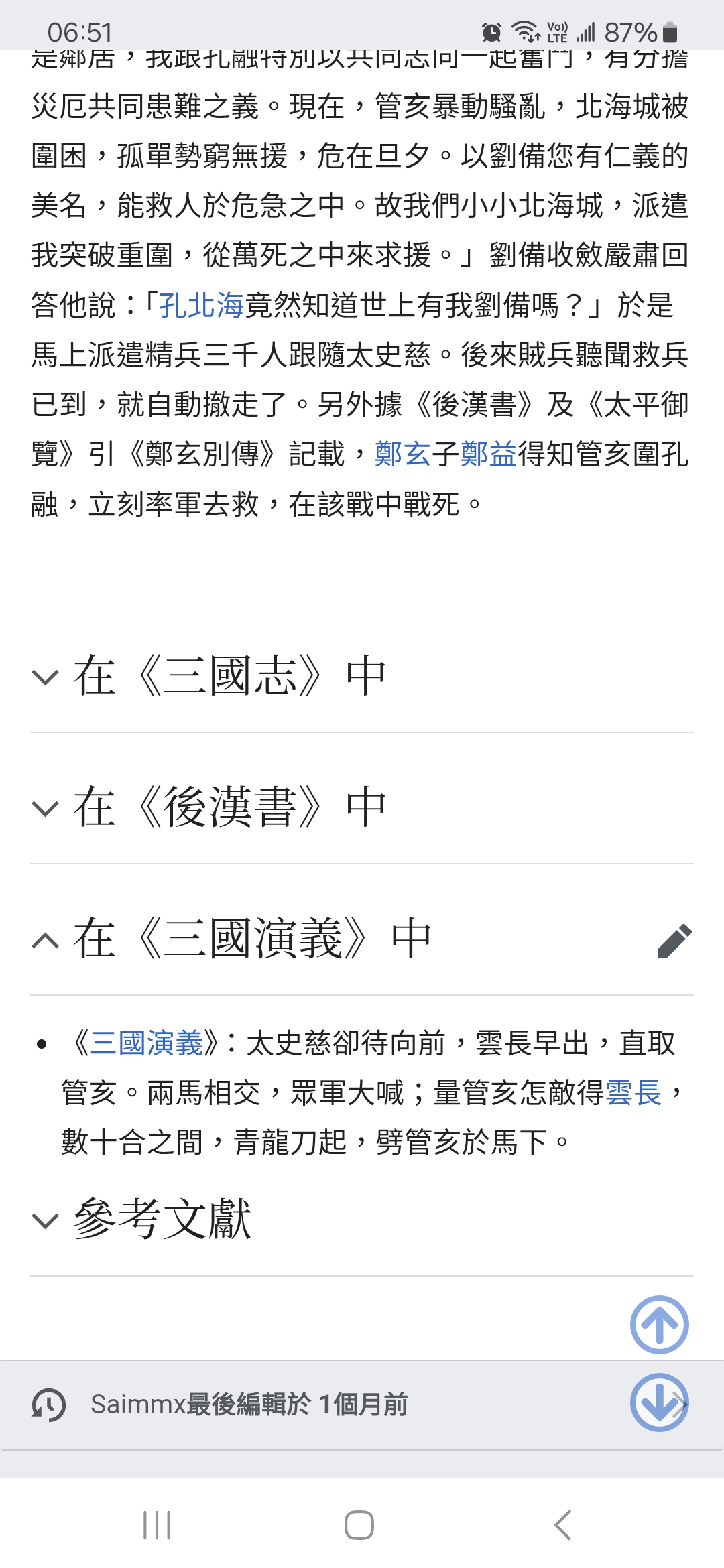Open the 雲長 link
The height and width of the screenshot is (1568, 724).
click(x=633, y=1093)
